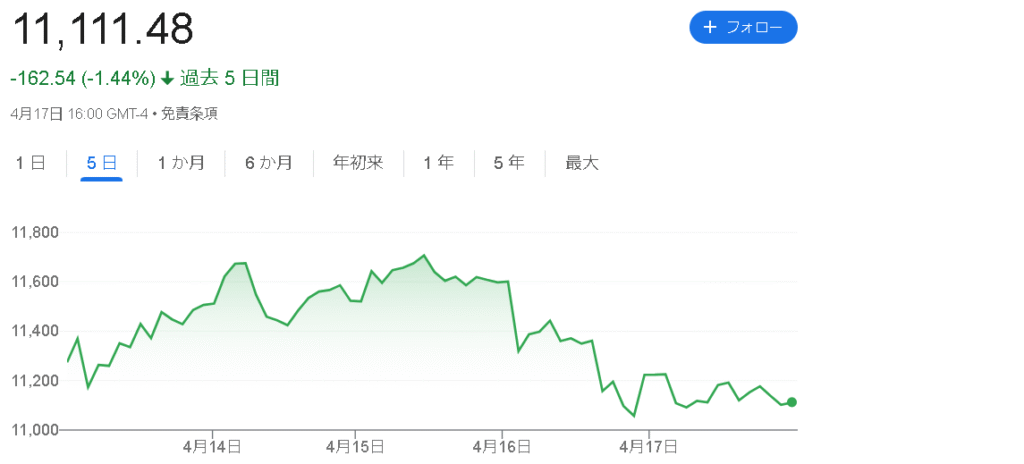Image resolution: width=1024 pixels, height=464 pixels.
Task: Select the 年初来 range tab
Action: coord(358,163)
